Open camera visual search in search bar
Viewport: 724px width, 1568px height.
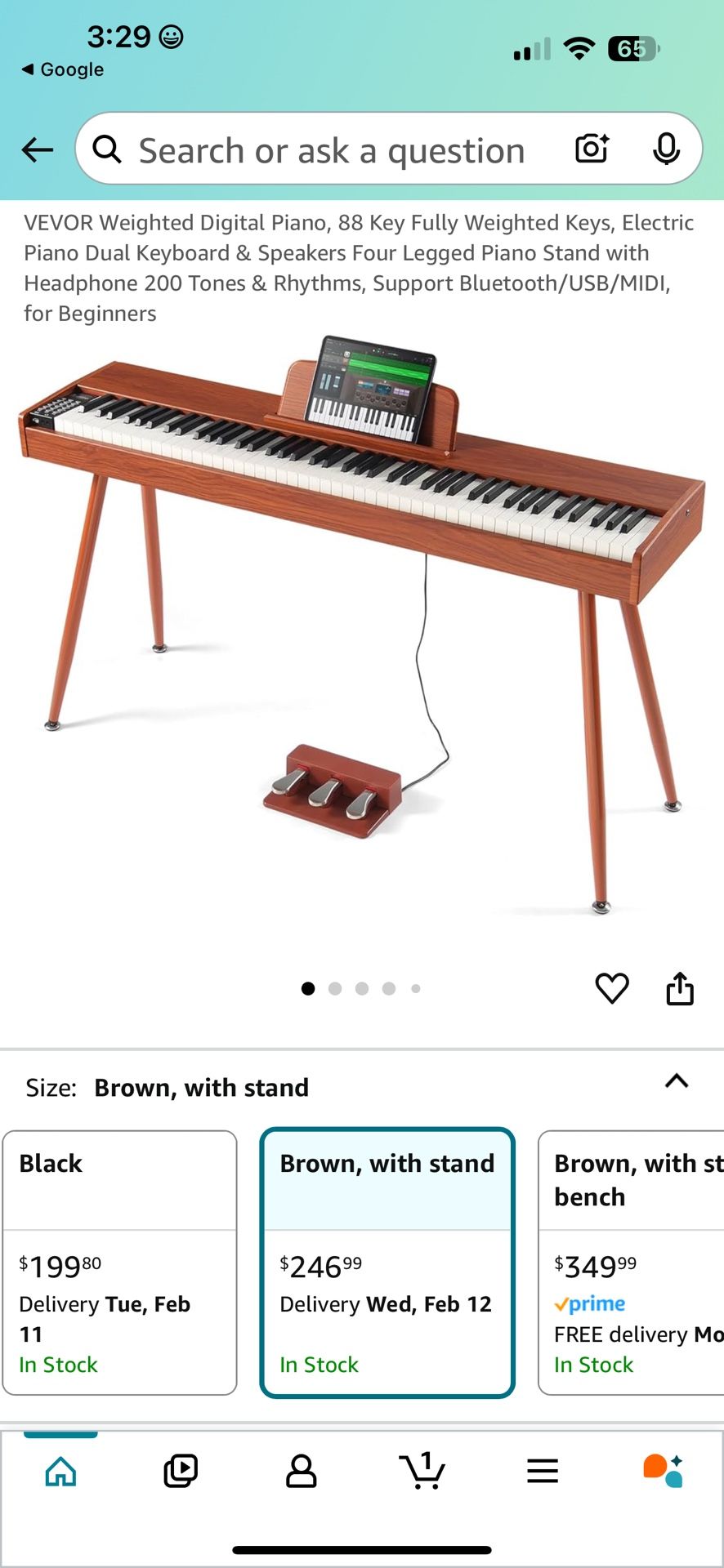pos(591,149)
